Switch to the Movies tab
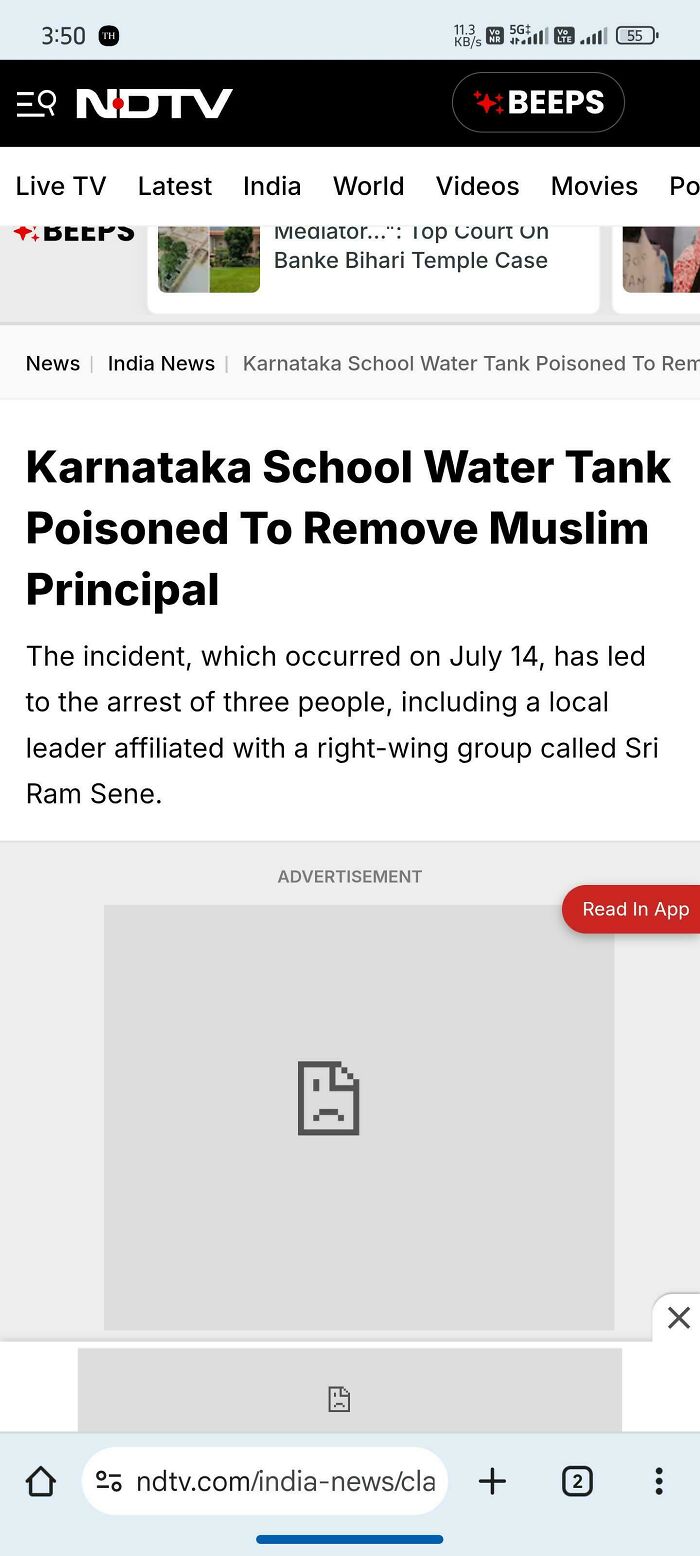The image size is (700, 1556). pyautogui.click(x=594, y=186)
